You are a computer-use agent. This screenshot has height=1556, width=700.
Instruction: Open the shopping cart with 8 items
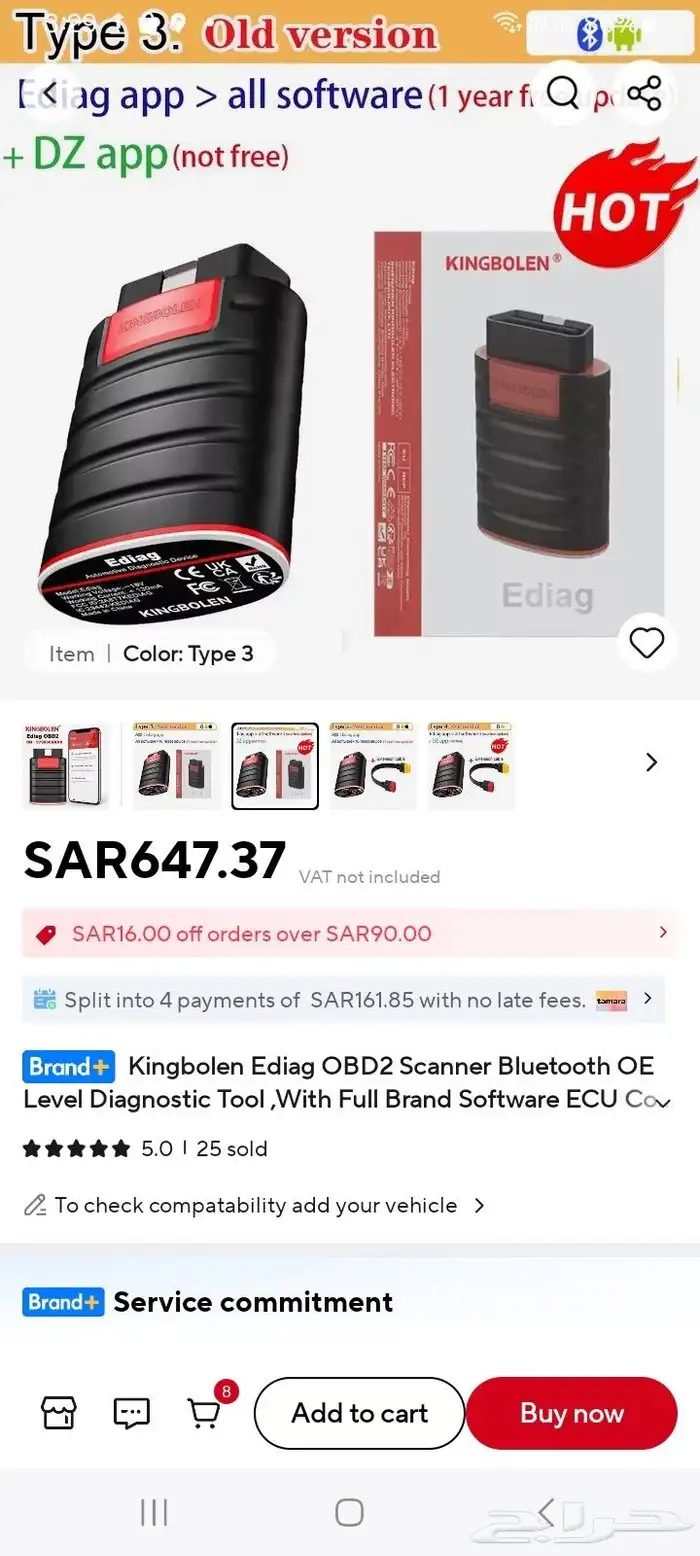205,1412
